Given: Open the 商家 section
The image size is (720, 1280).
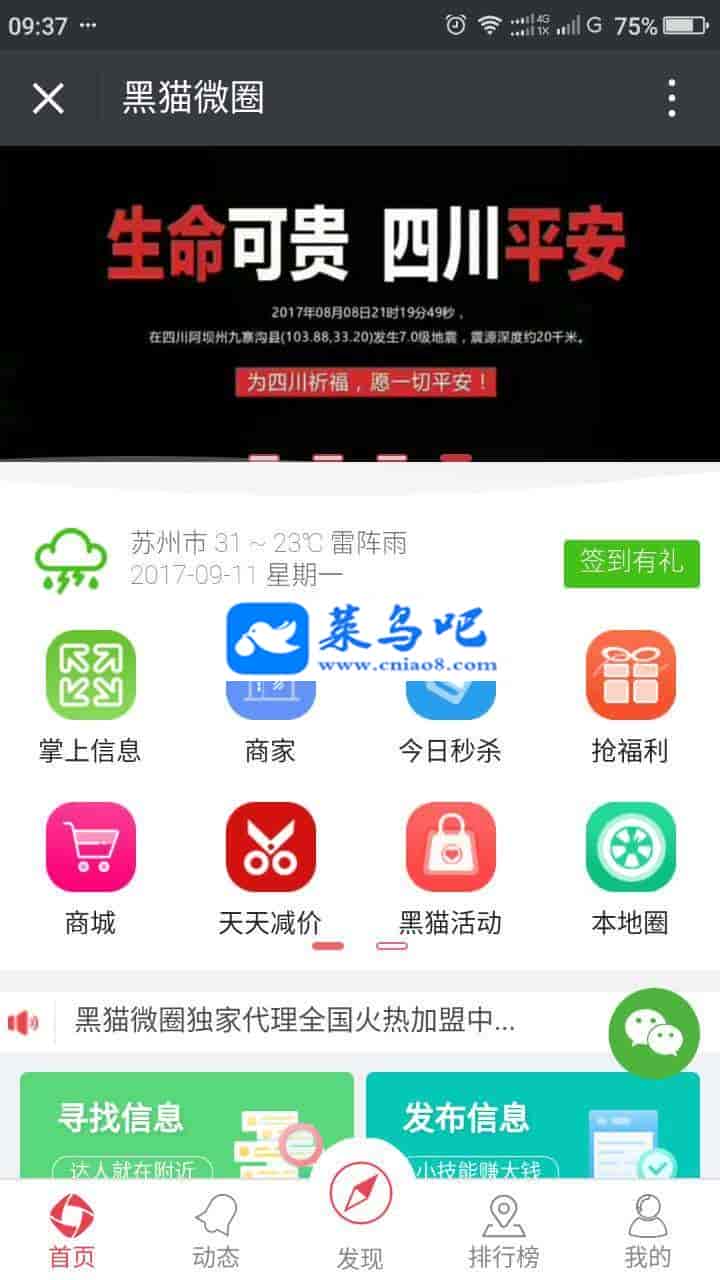Looking at the screenshot, I should point(270,720).
